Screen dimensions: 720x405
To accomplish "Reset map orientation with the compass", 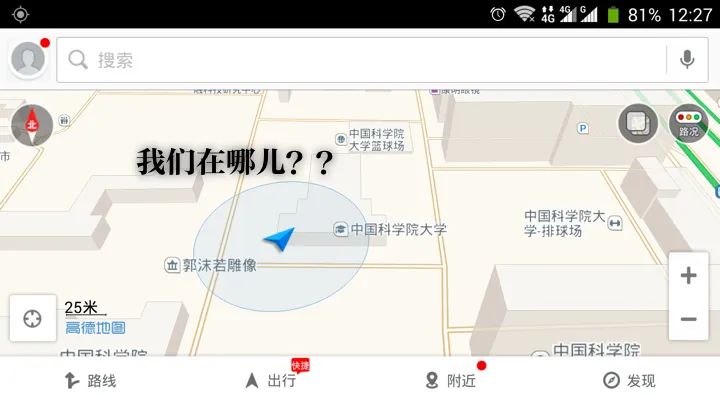I will coord(31,125).
